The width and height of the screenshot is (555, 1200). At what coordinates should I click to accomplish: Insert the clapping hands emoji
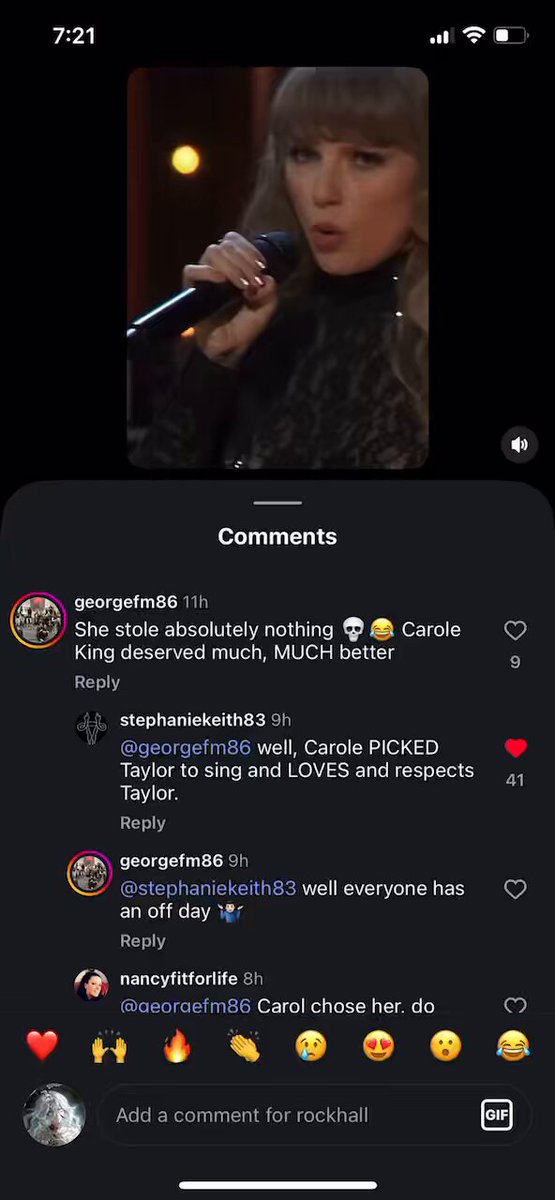(244, 1046)
